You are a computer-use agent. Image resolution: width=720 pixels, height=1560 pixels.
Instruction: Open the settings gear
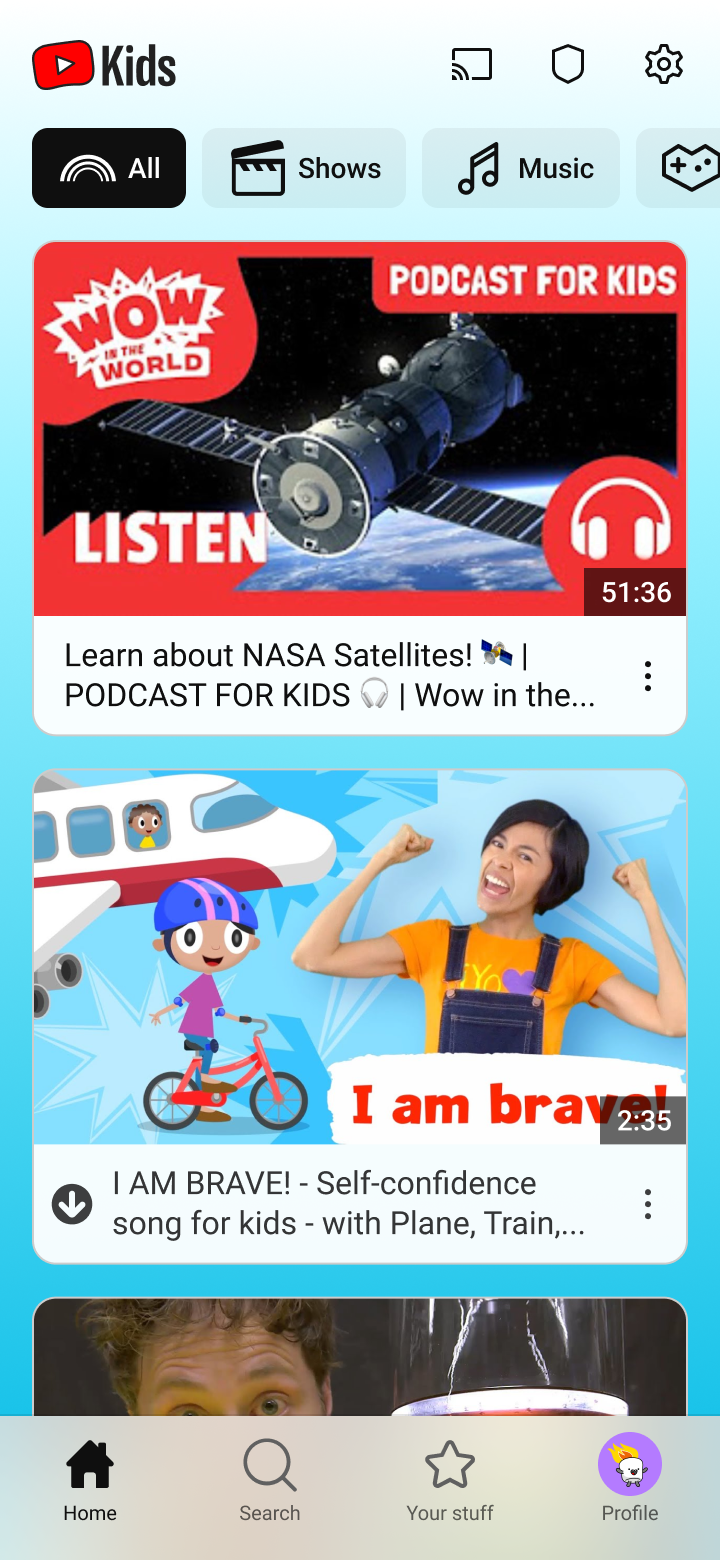[x=664, y=65]
